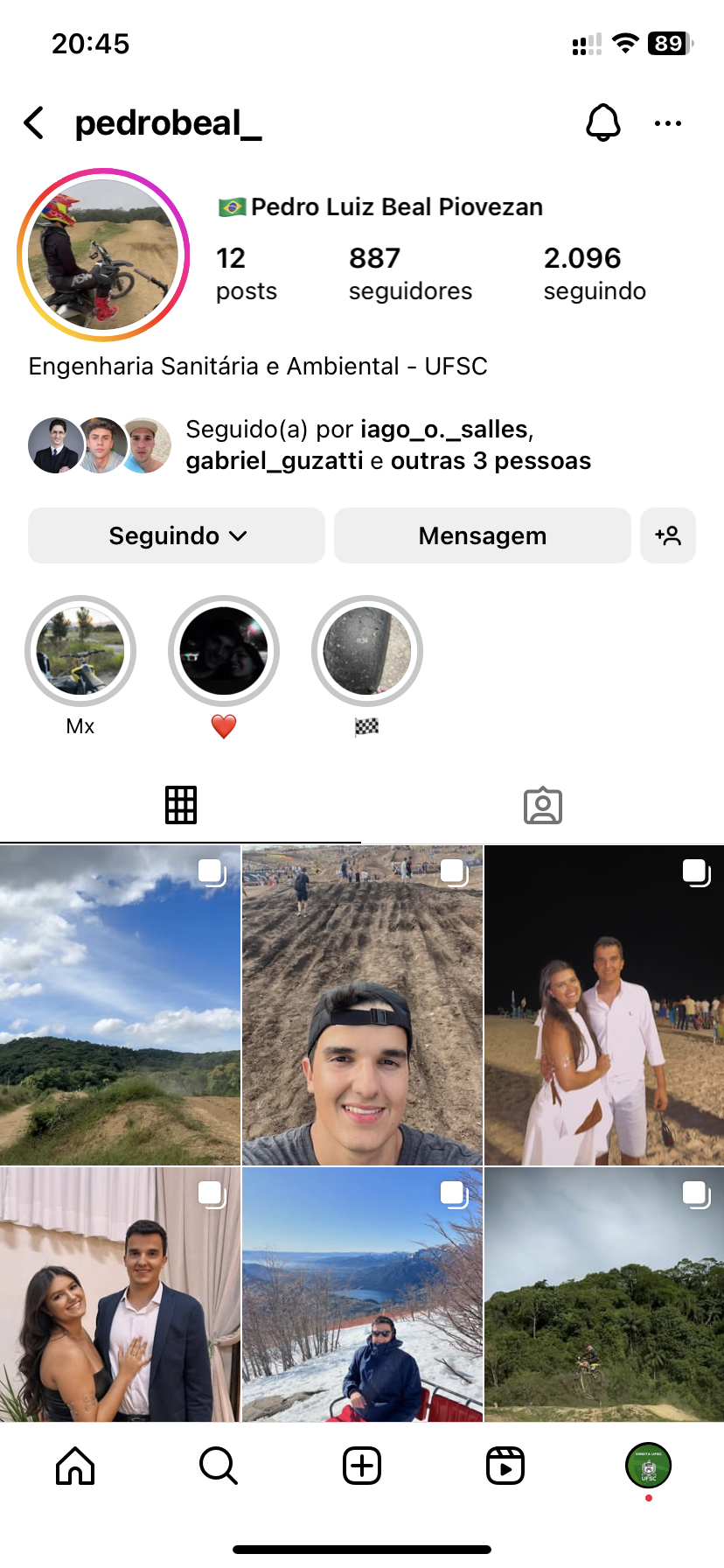Screen dimensions: 724x1568
Task: Open the three-dot options menu
Action: [x=668, y=123]
